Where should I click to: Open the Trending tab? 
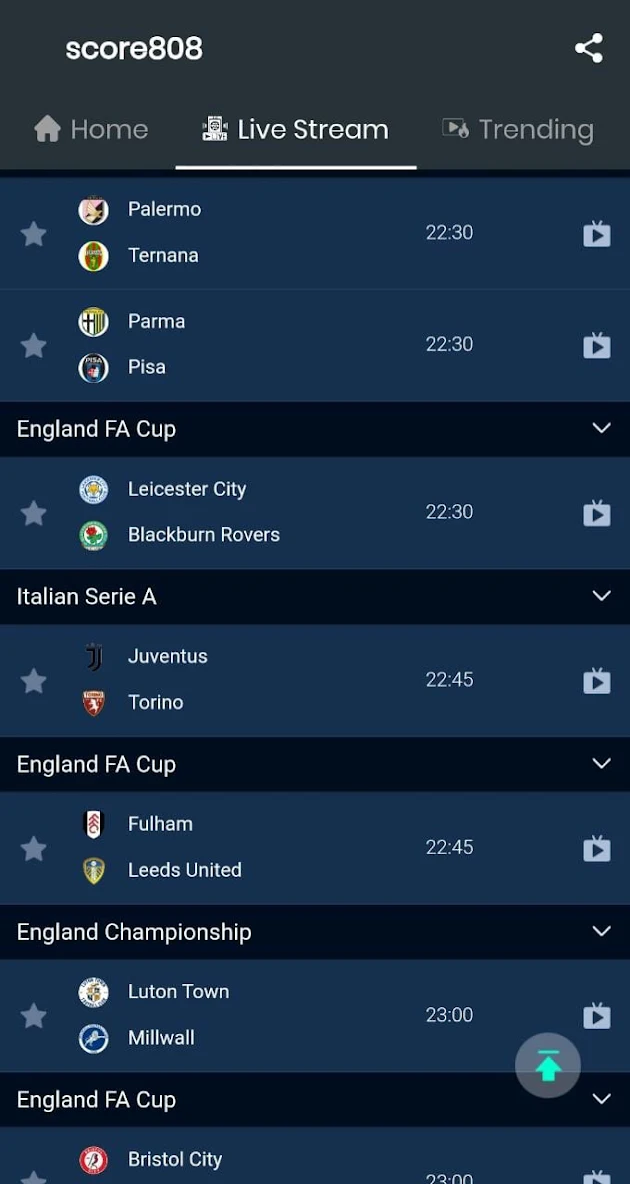[518, 129]
